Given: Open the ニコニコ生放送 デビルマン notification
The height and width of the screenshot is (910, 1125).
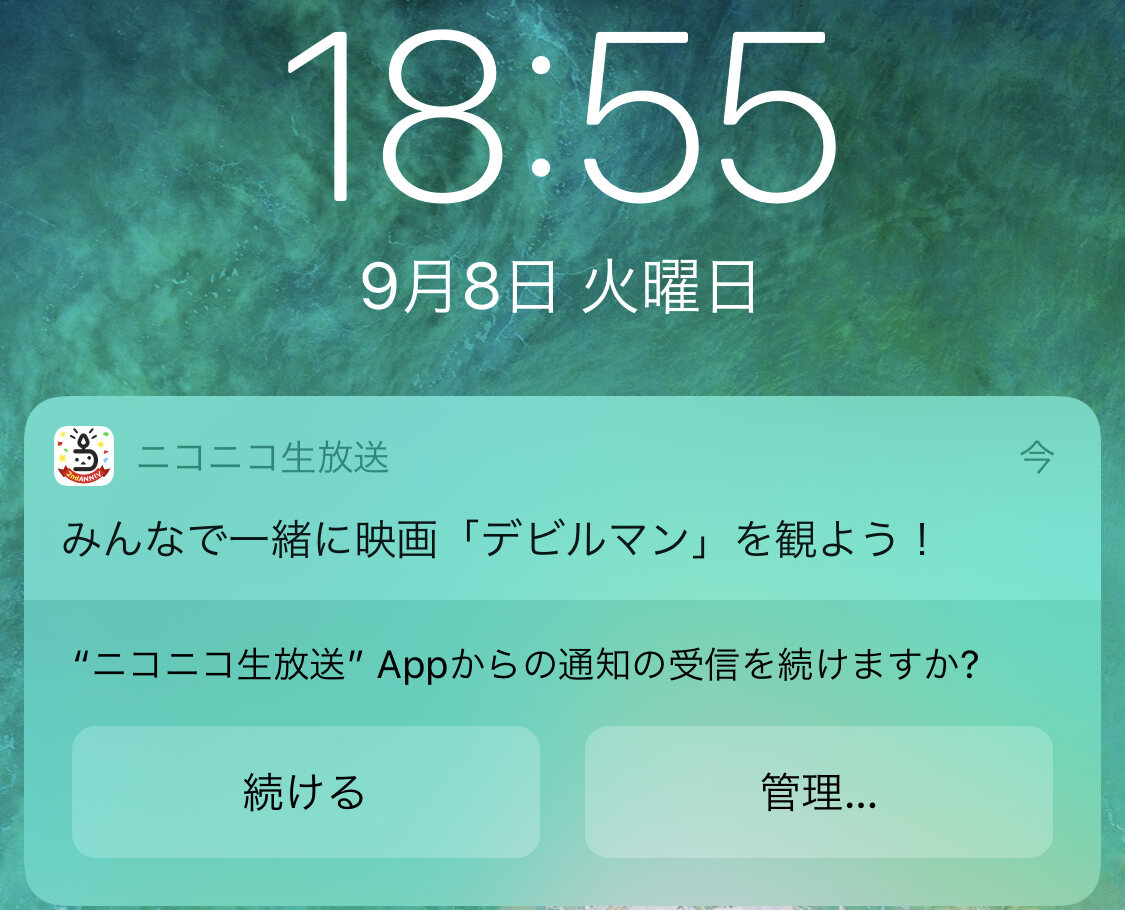Looking at the screenshot, I should (x=562, y=498).
